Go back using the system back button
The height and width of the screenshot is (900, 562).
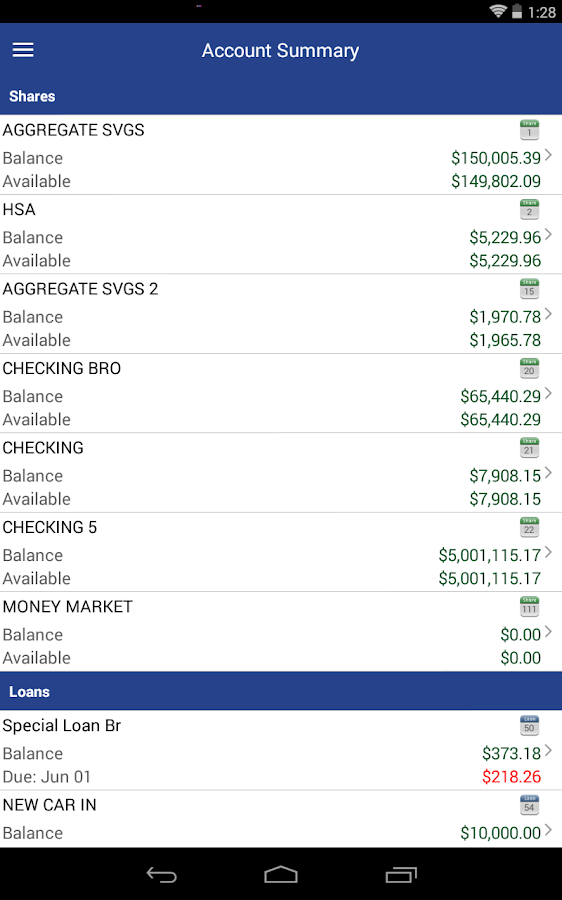pos(161,875)
